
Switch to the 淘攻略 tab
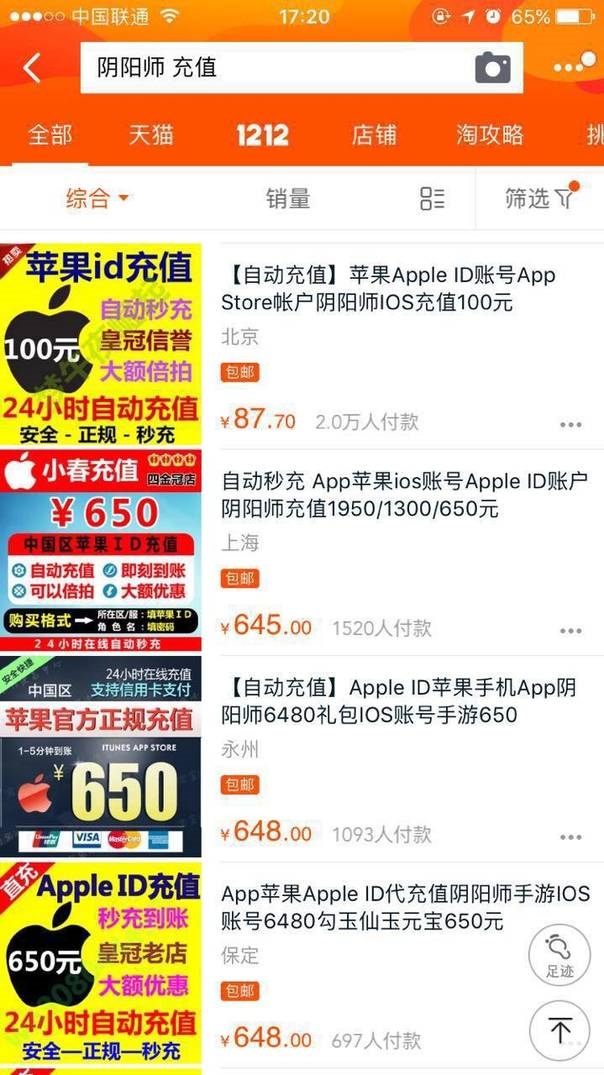point(490,134)
